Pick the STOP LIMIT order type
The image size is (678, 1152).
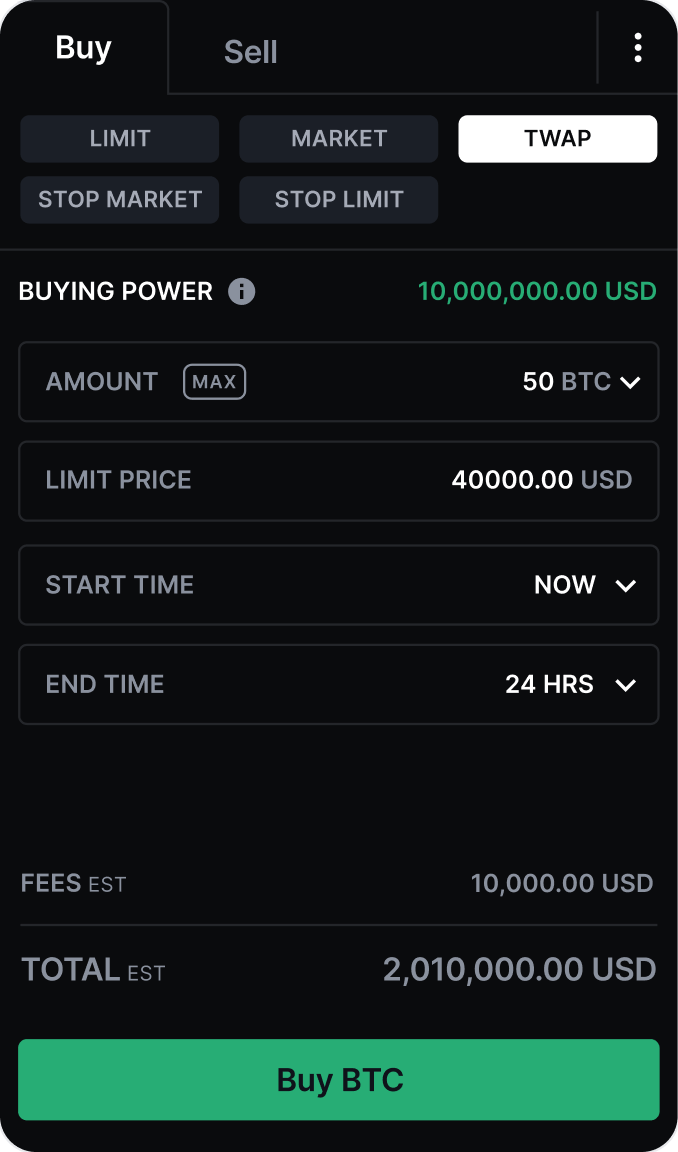(x=339, y=200)
